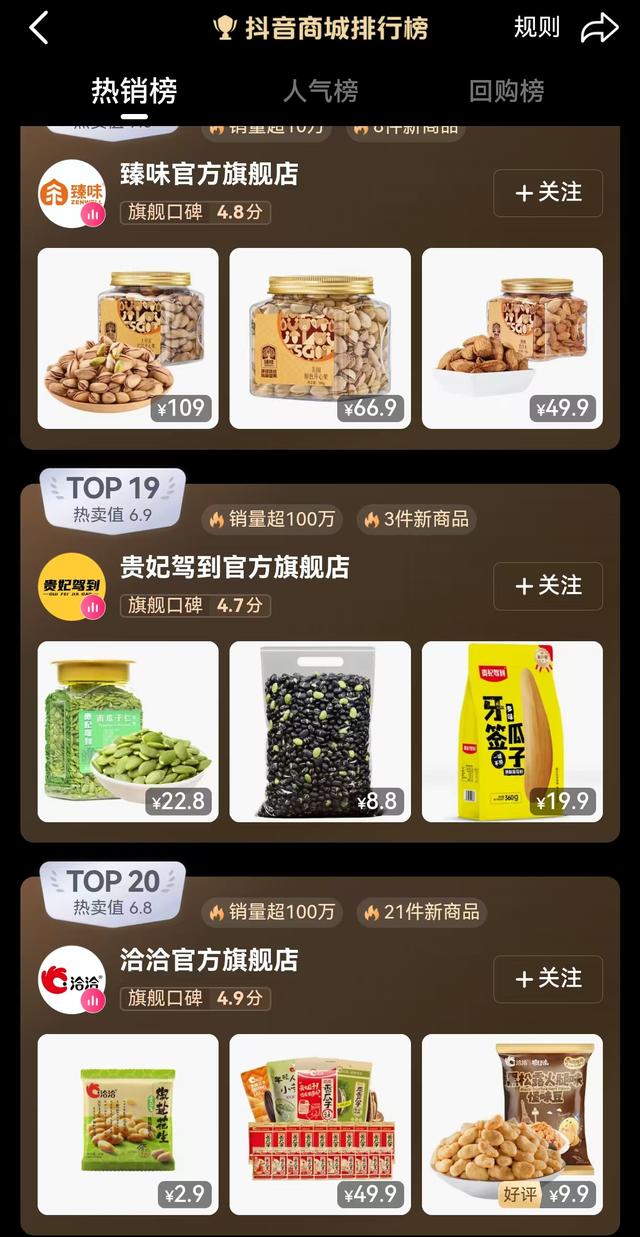Open the 规则 rules page
The height and width of the screenshot is (1237, 640).
click(x=536, y=28)
